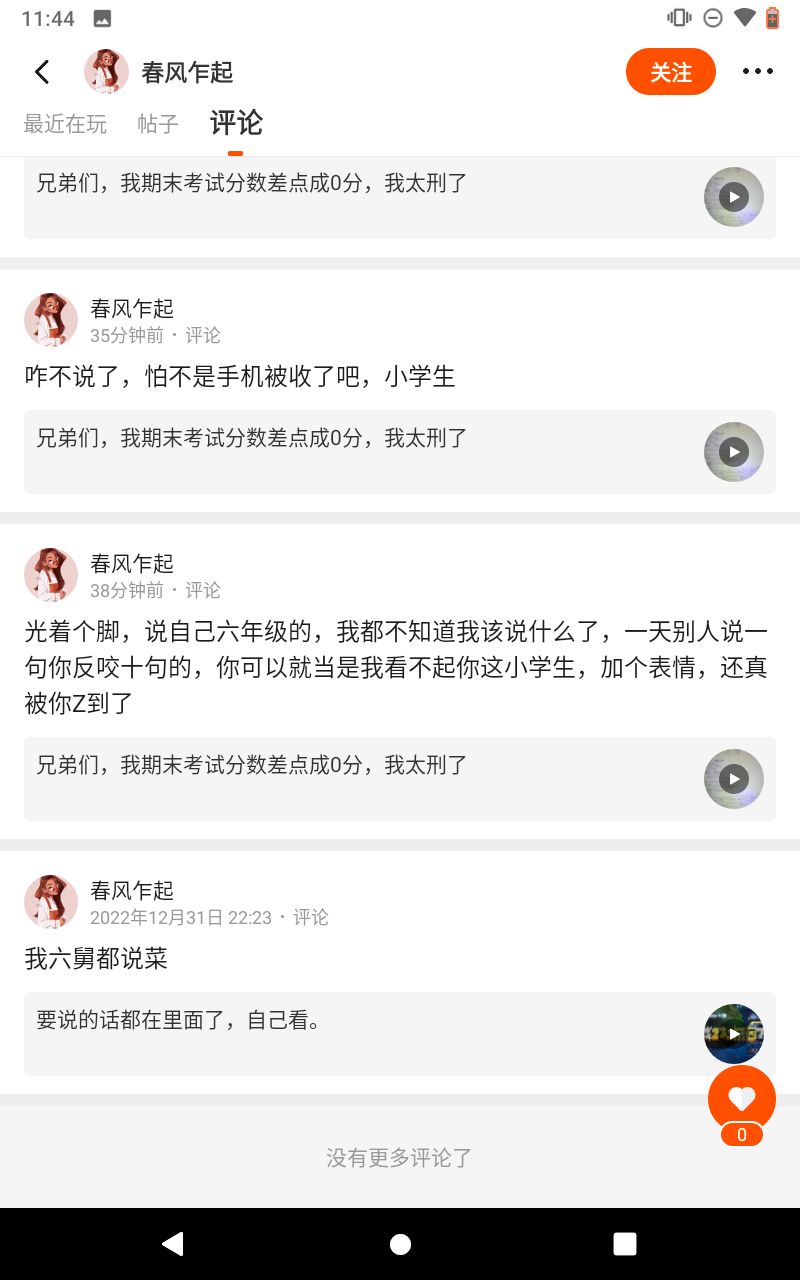
Task: Tap the system home button
Action: pyautogui.click(x=400, y=1244)
